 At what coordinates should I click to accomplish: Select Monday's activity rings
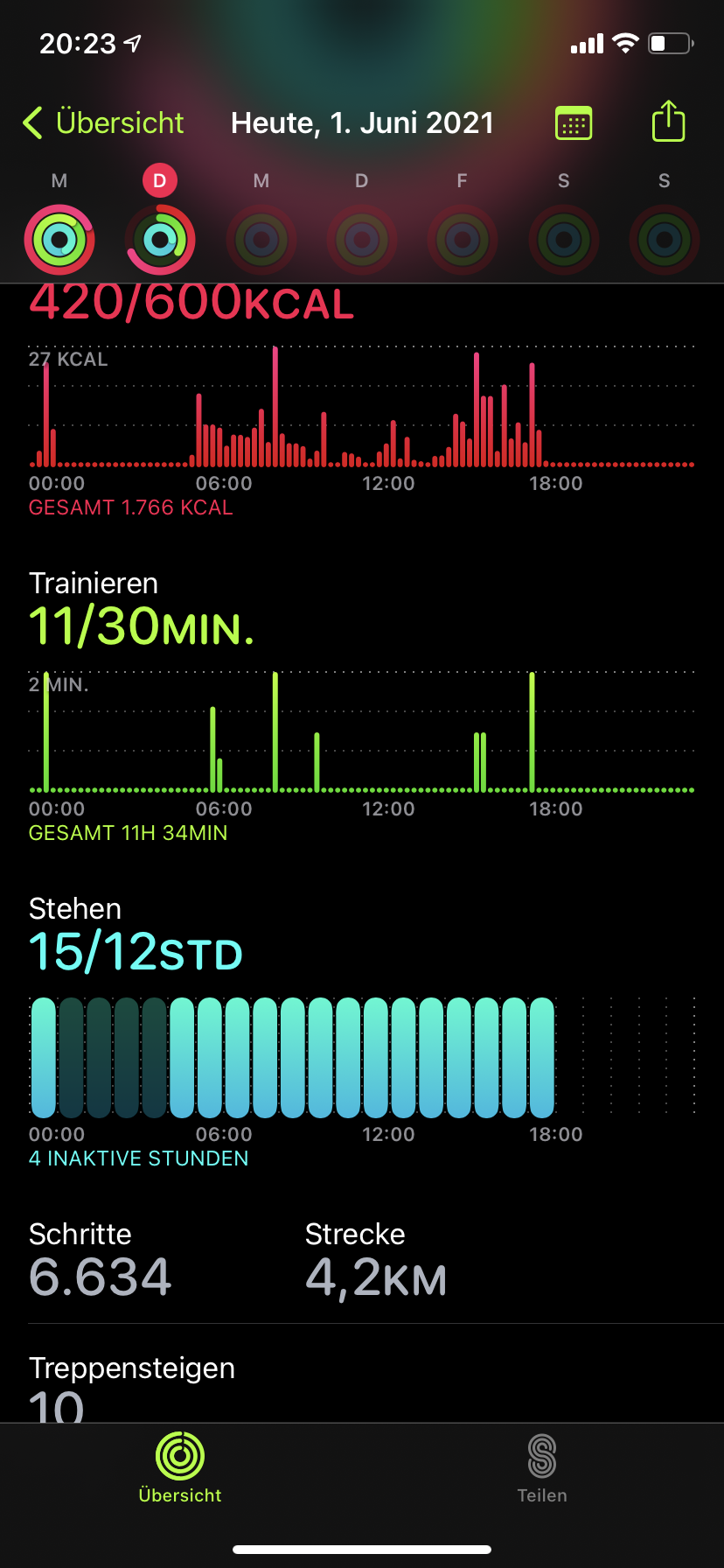click(x=59, y=240)
